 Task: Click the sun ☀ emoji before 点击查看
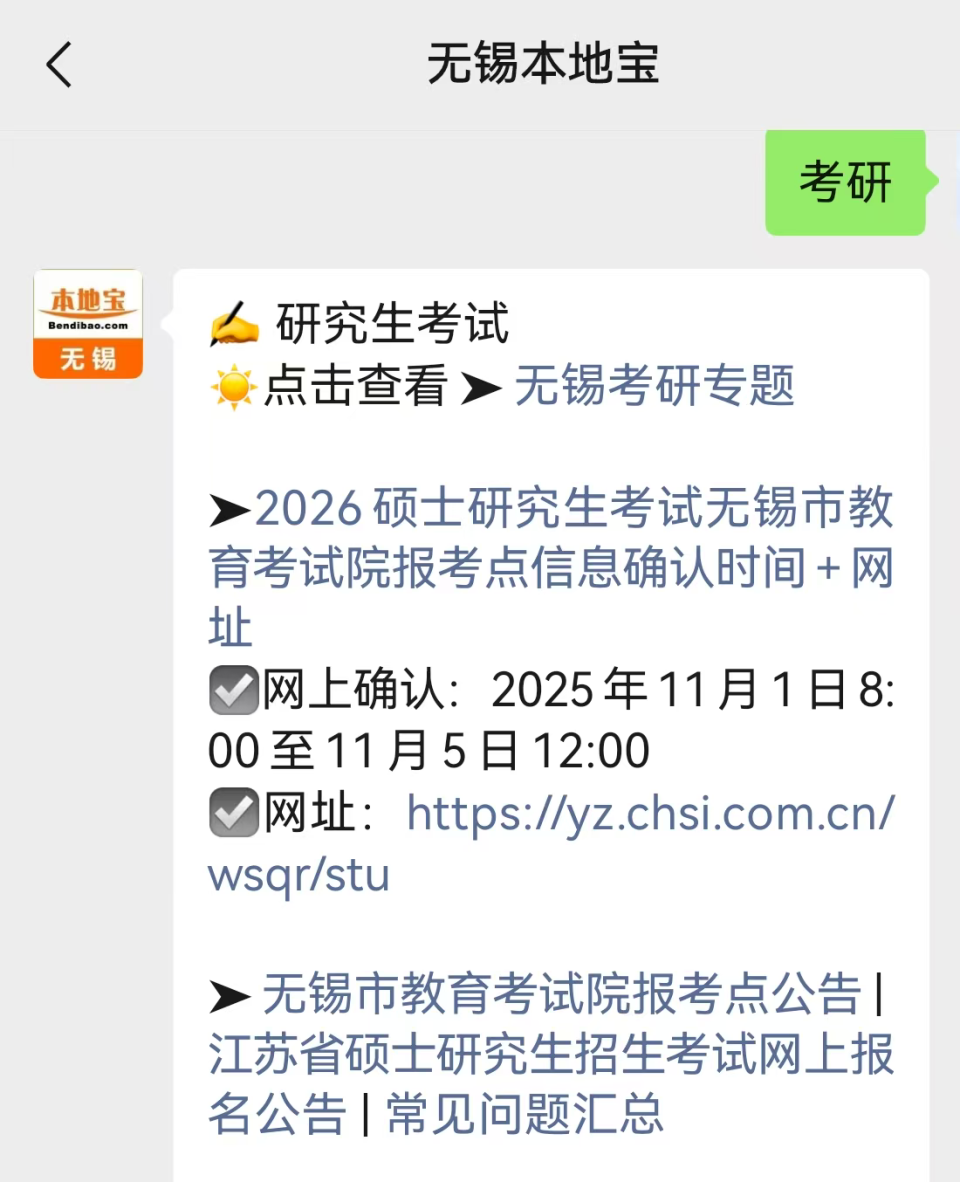tap(233, 387)
